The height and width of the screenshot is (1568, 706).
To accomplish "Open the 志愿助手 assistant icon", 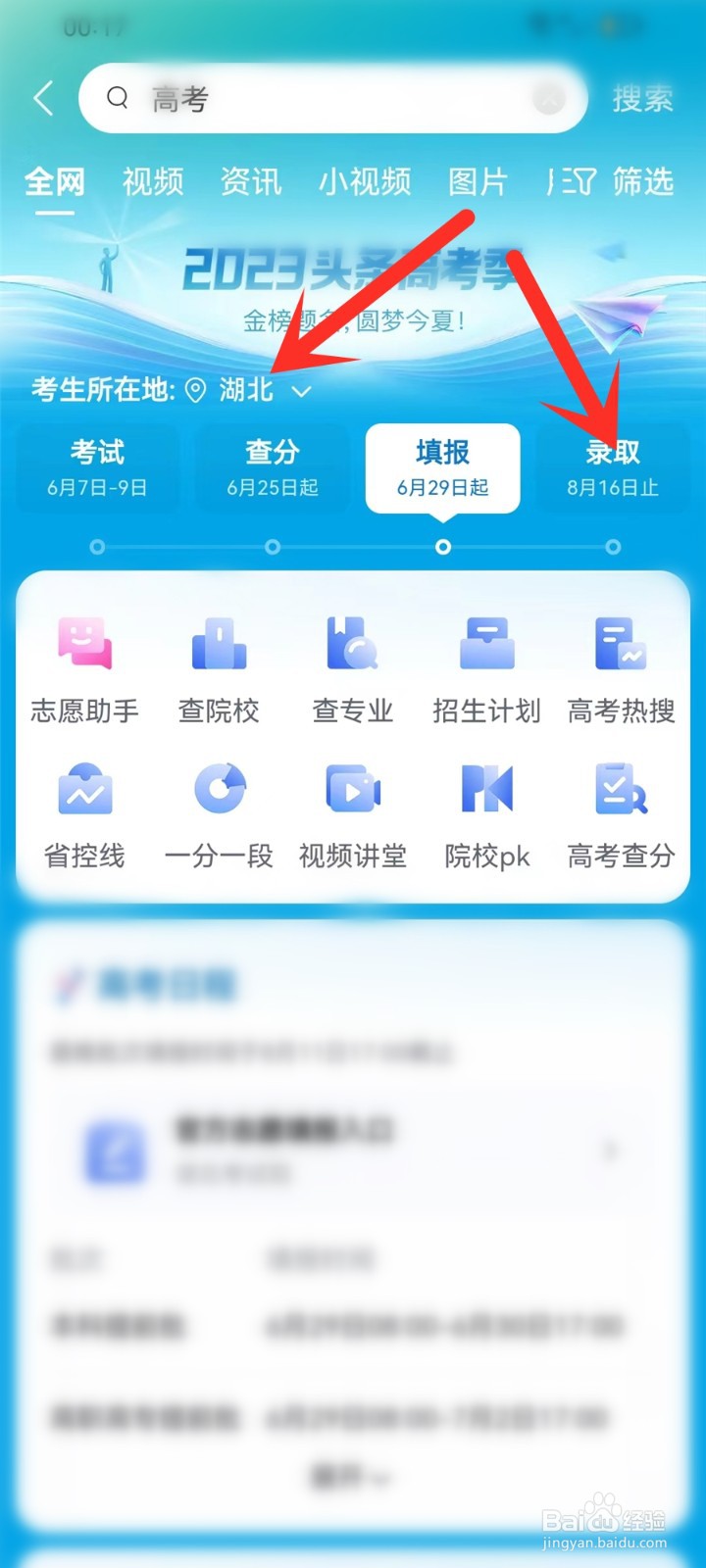I will point(84,666).
